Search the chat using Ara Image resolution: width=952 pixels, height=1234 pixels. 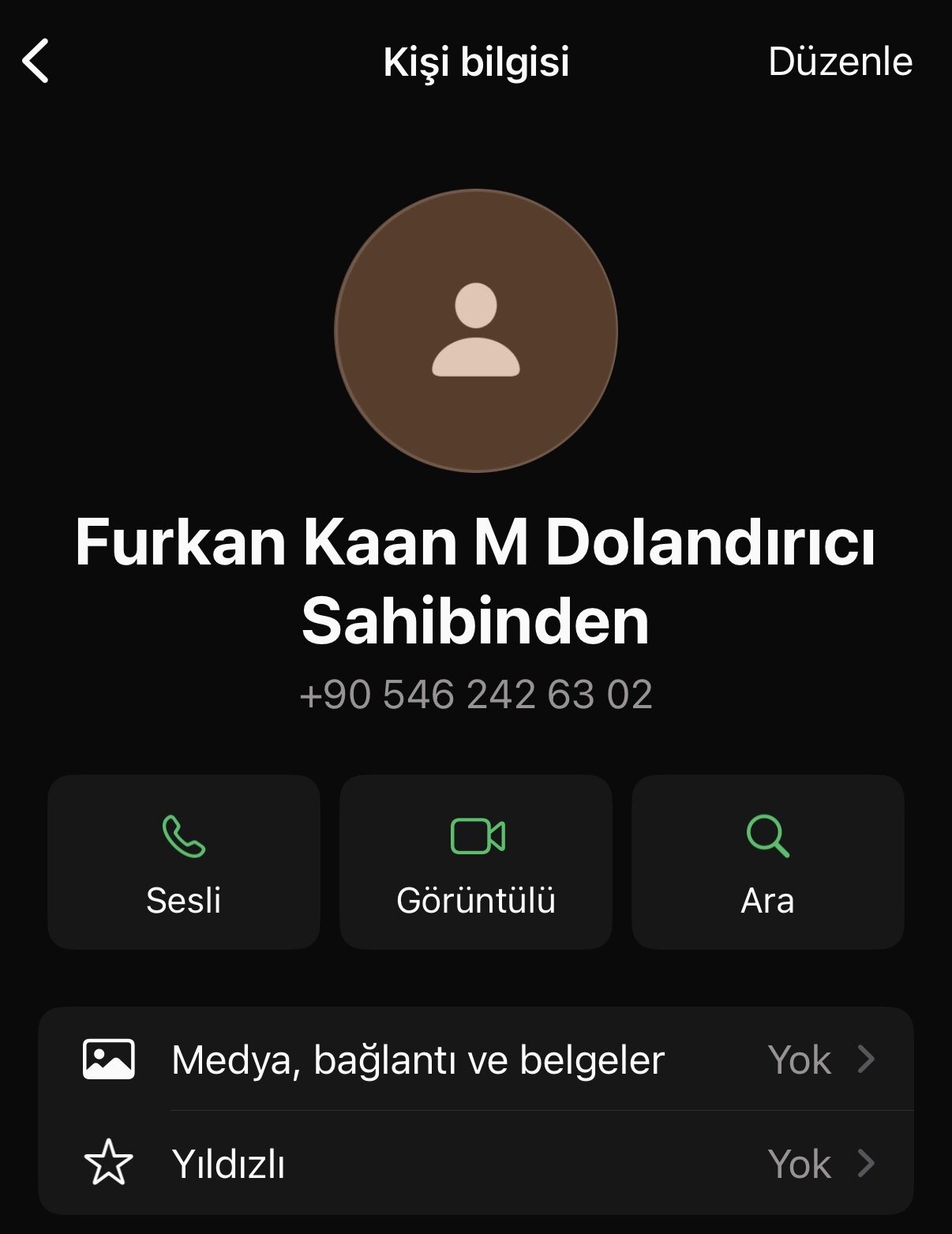(767, 862)
